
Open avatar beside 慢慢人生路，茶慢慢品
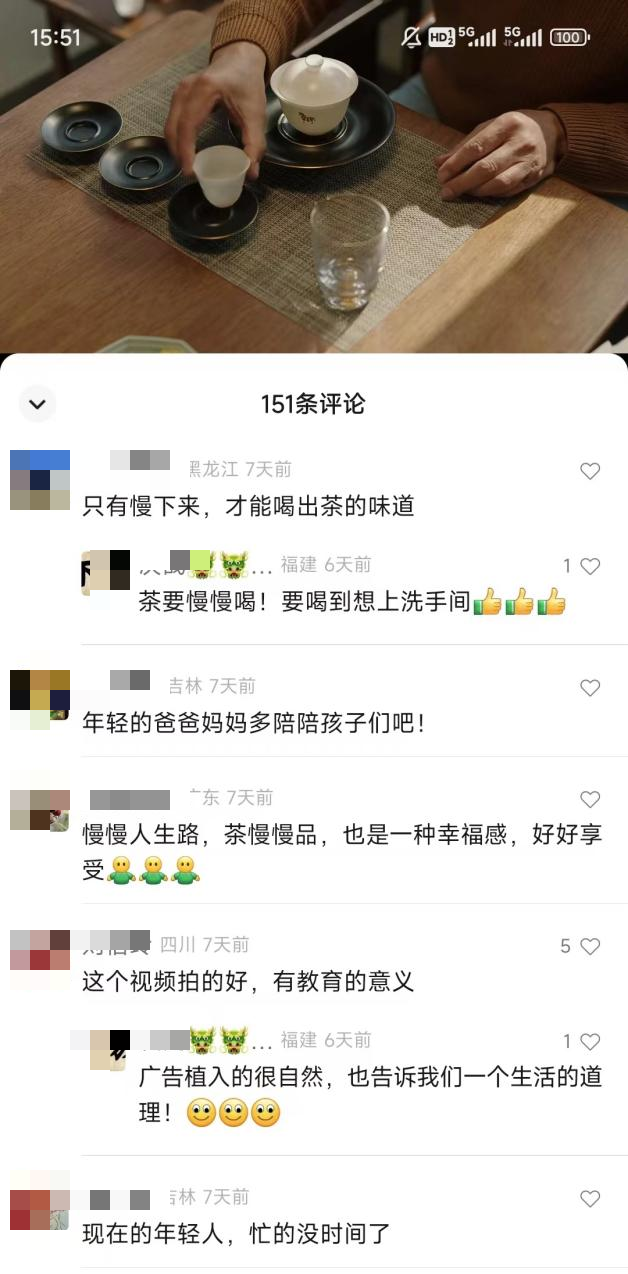[x=40, y=810]
